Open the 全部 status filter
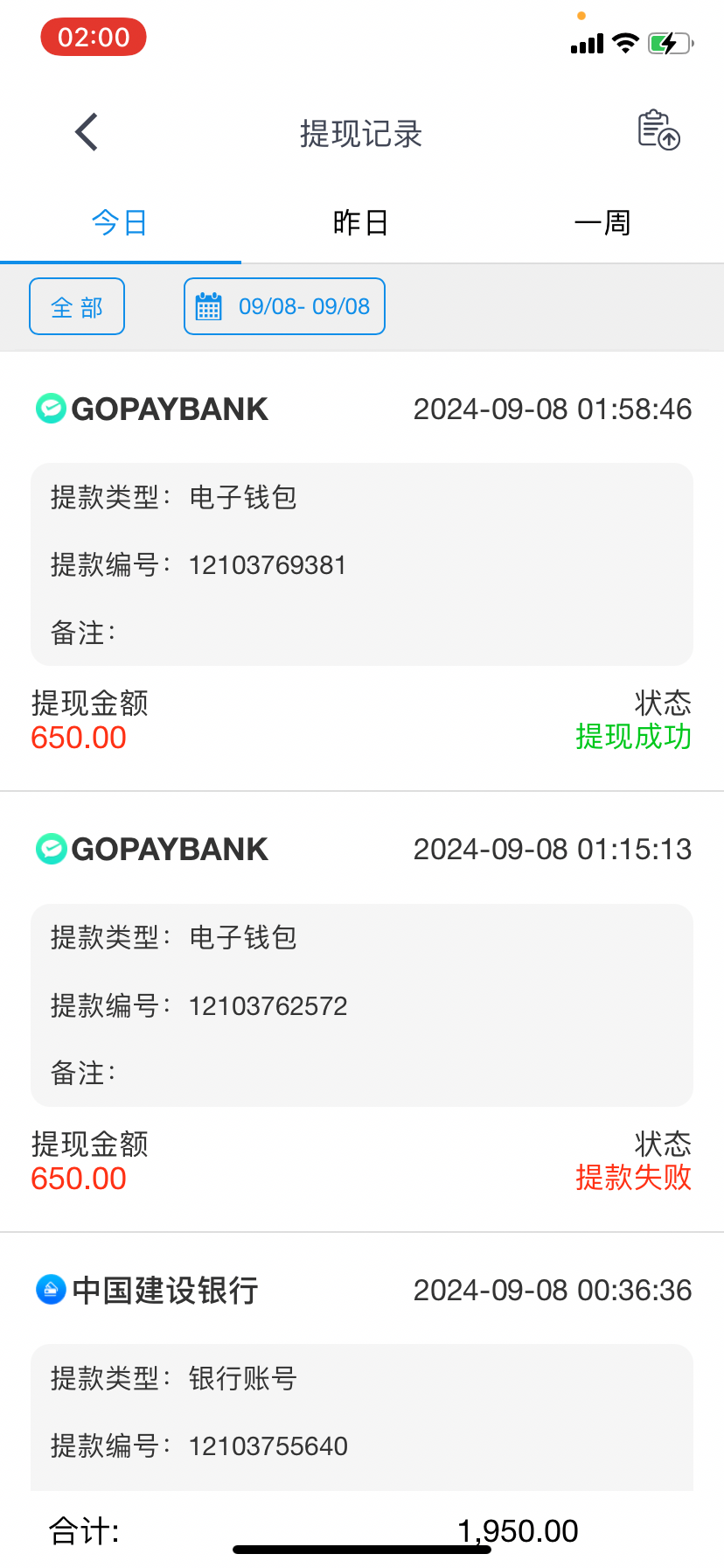The width and height of the screenshot is (724, 1568). tap(77, 307)
